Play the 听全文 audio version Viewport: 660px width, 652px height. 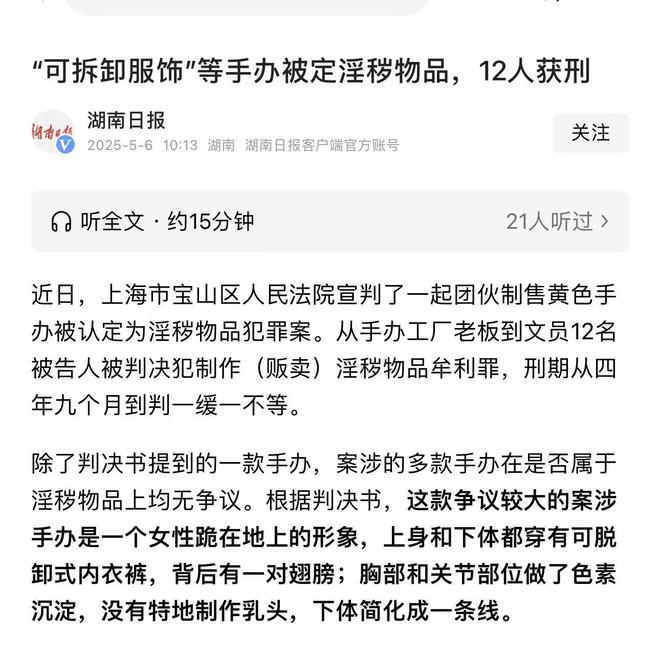coord(152,221)
